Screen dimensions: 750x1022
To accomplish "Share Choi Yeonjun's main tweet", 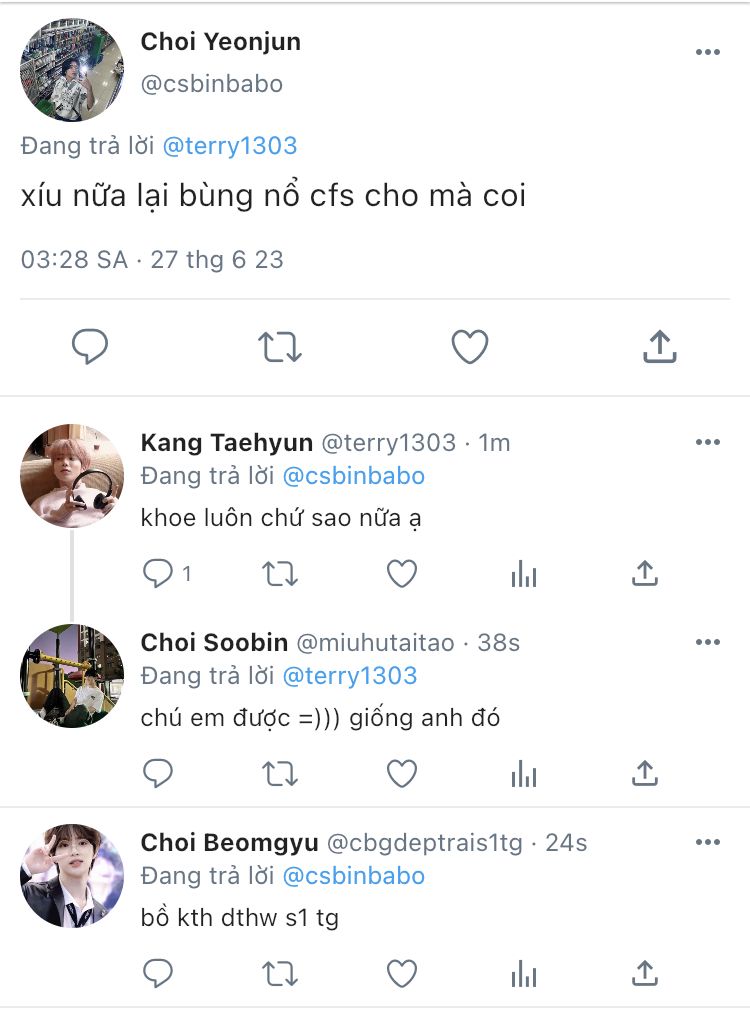I will click(x=659, y=345).
